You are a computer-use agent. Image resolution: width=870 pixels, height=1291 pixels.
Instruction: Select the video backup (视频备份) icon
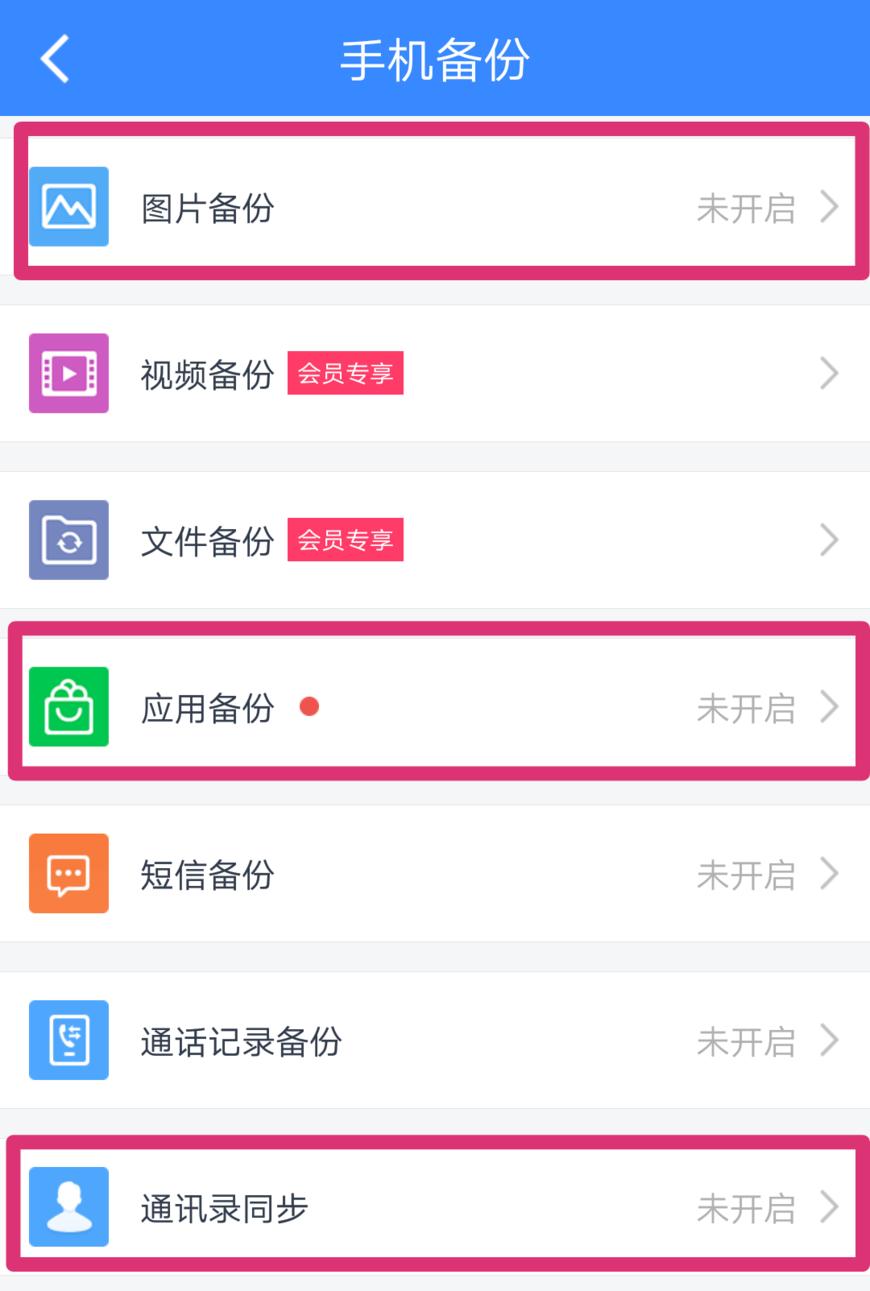68,373
